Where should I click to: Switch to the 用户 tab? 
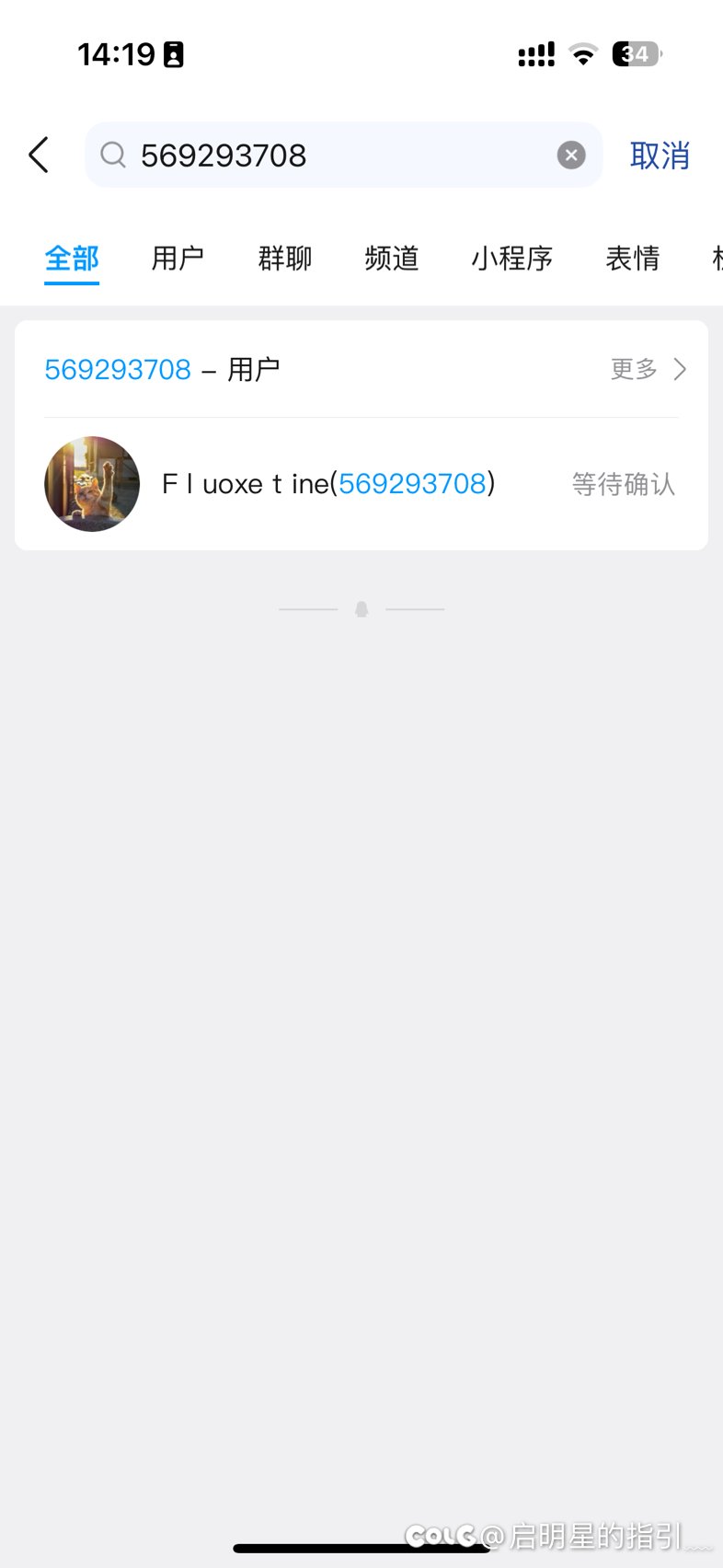coord(177,259)
